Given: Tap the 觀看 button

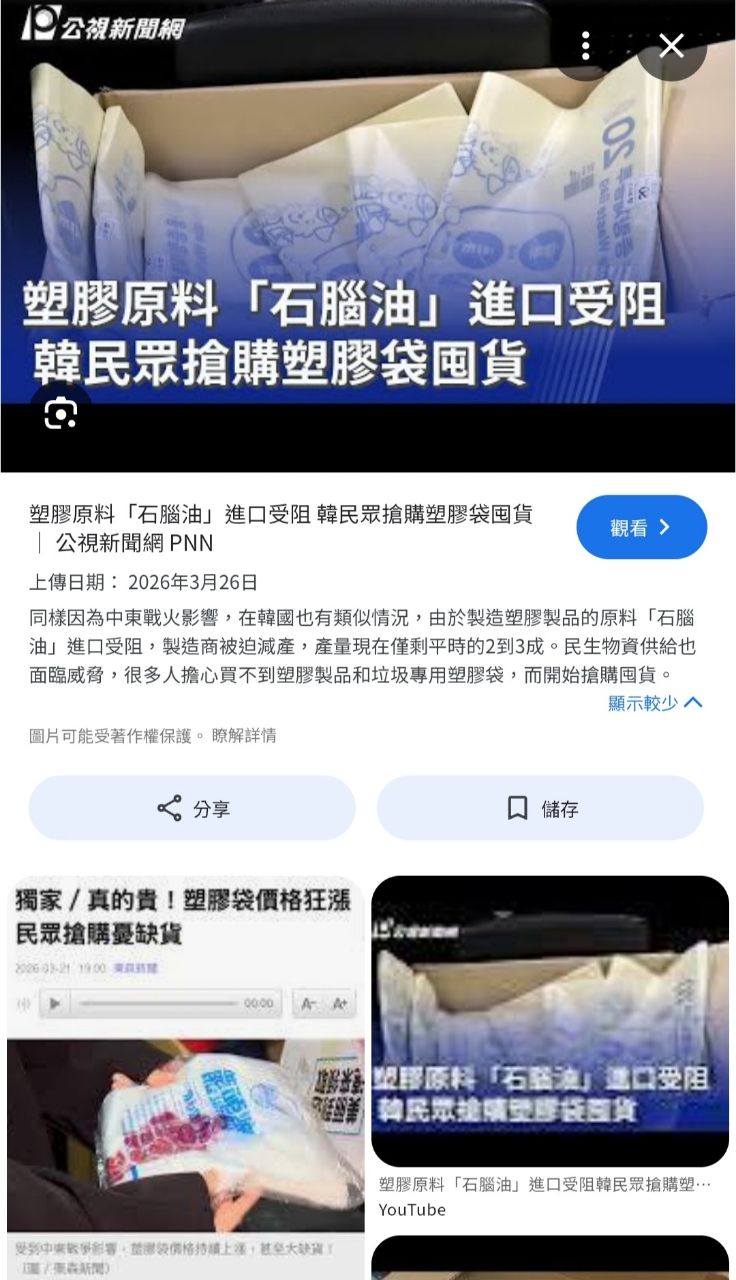Looking at the screenshot, I should point(641,527).
